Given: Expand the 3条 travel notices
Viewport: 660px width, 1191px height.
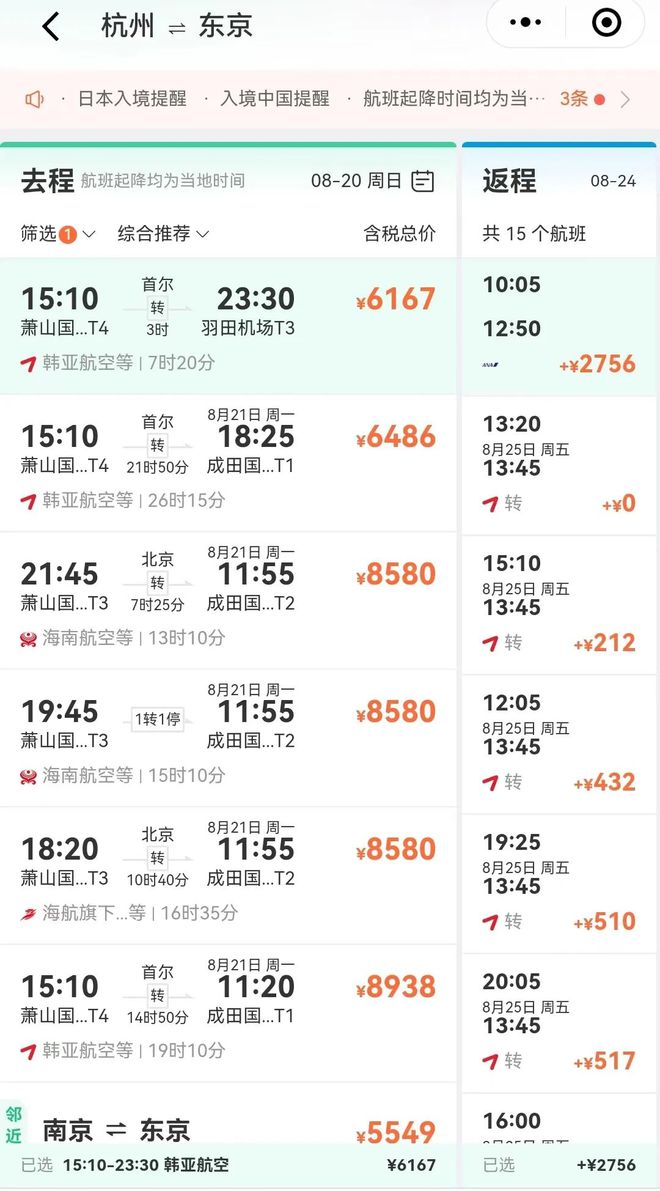Looking at the screenshot, I should coord(595,99).
